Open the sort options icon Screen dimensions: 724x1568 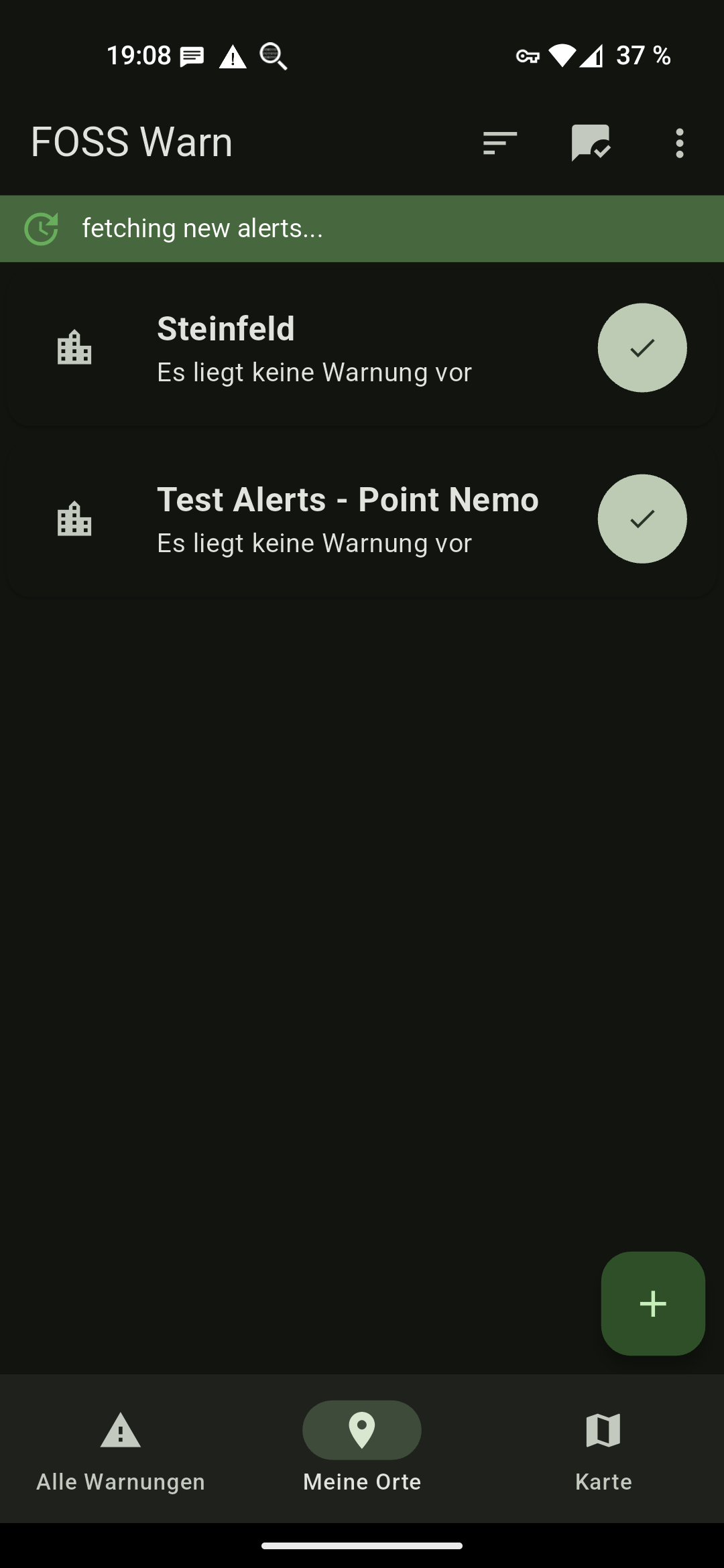pyautogui.click(x=500, y=143)
